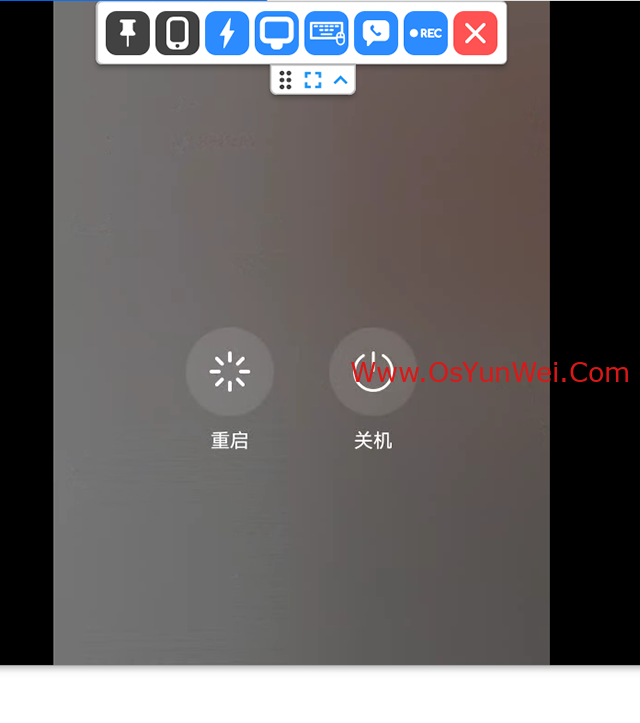Open the phone device toolbar icon
Viewport: 640px width, 723px height.
tap(177, 33)
